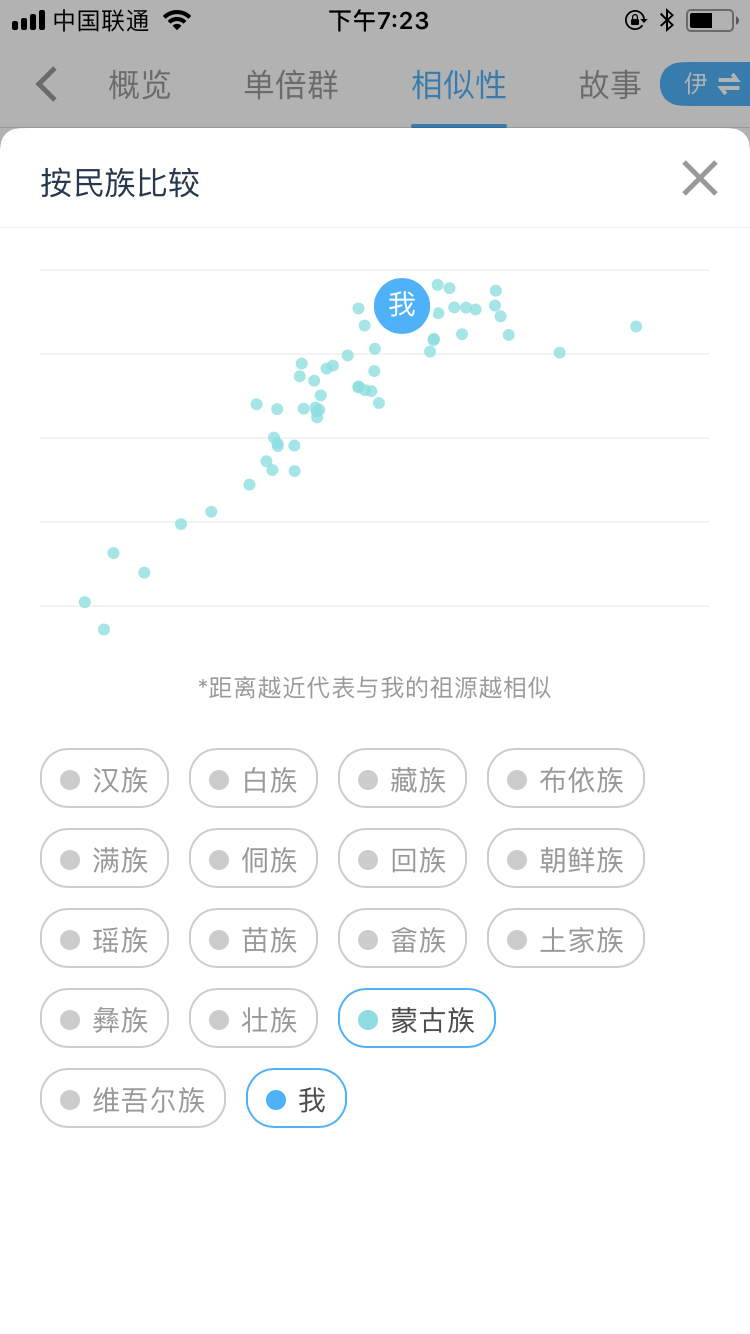Select the 侗族 chip

(253, 858)
